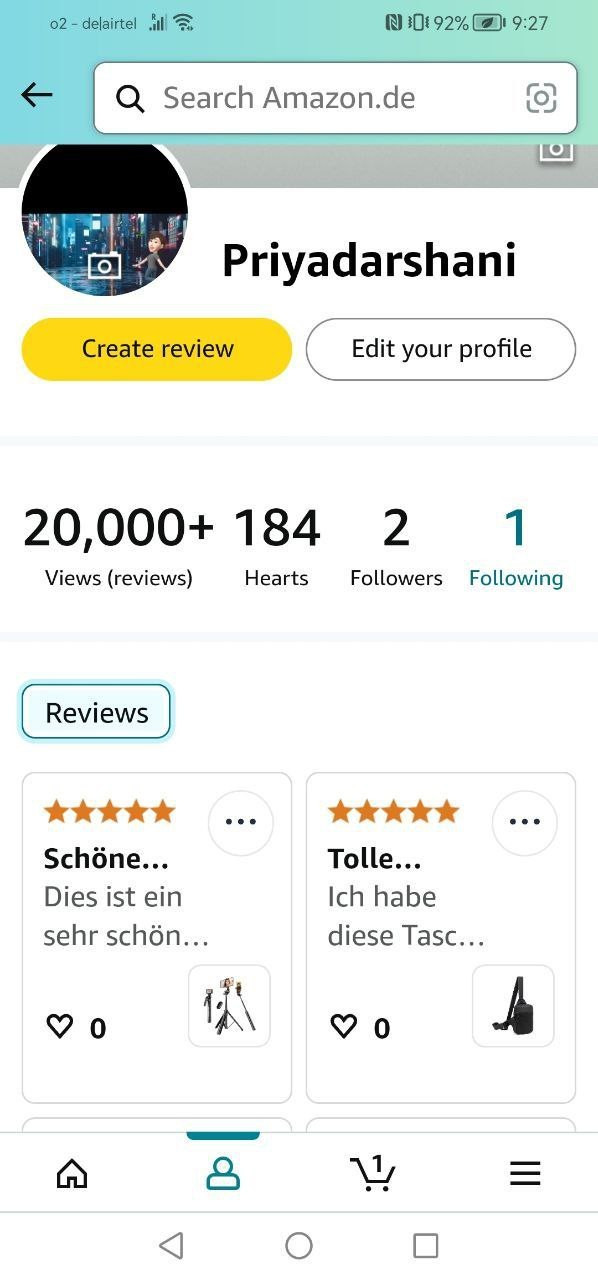The image size is (598, 1280).
Task: Tap the system recent apps button
Action: (426, 1245)
